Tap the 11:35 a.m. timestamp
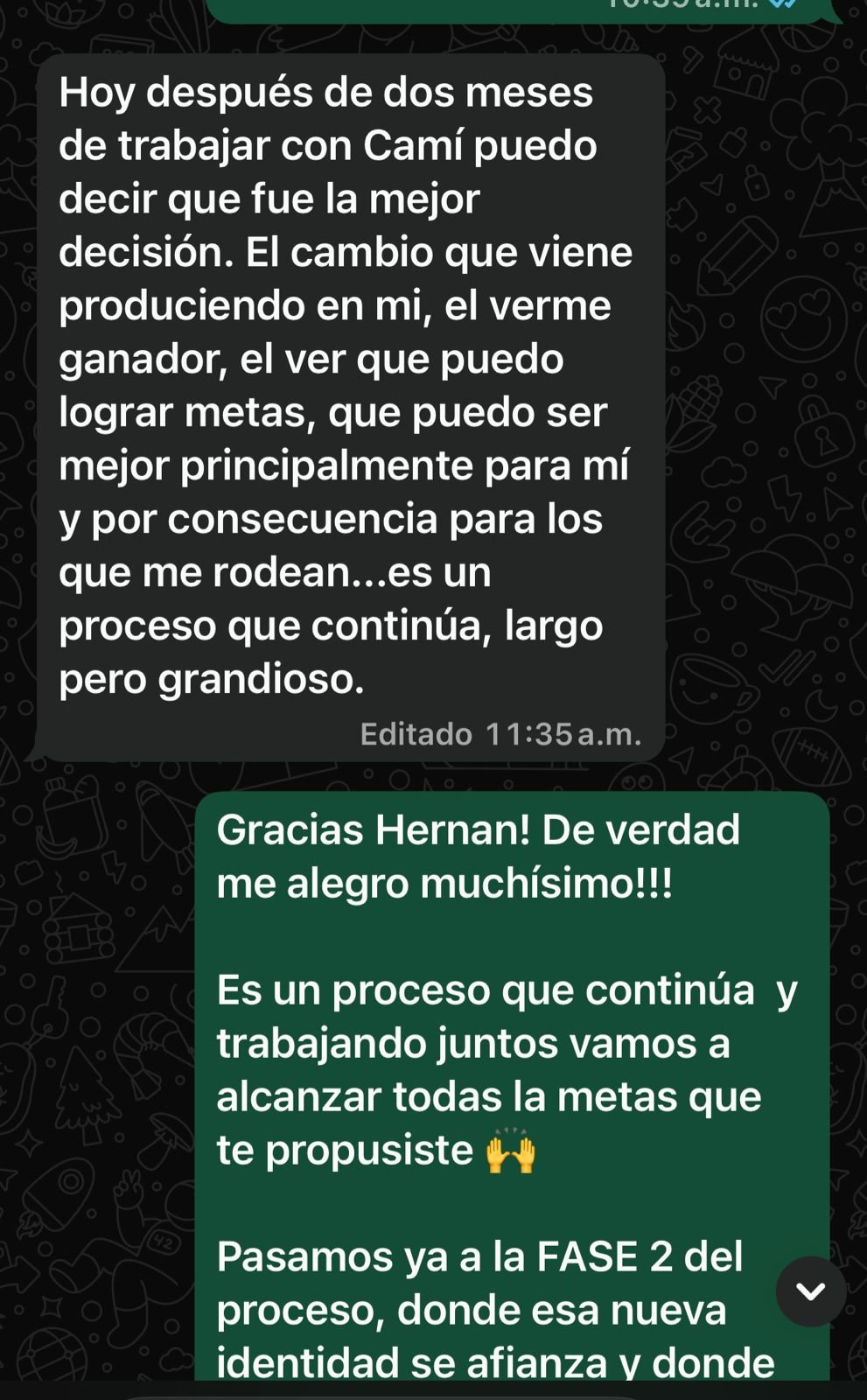 564,735
